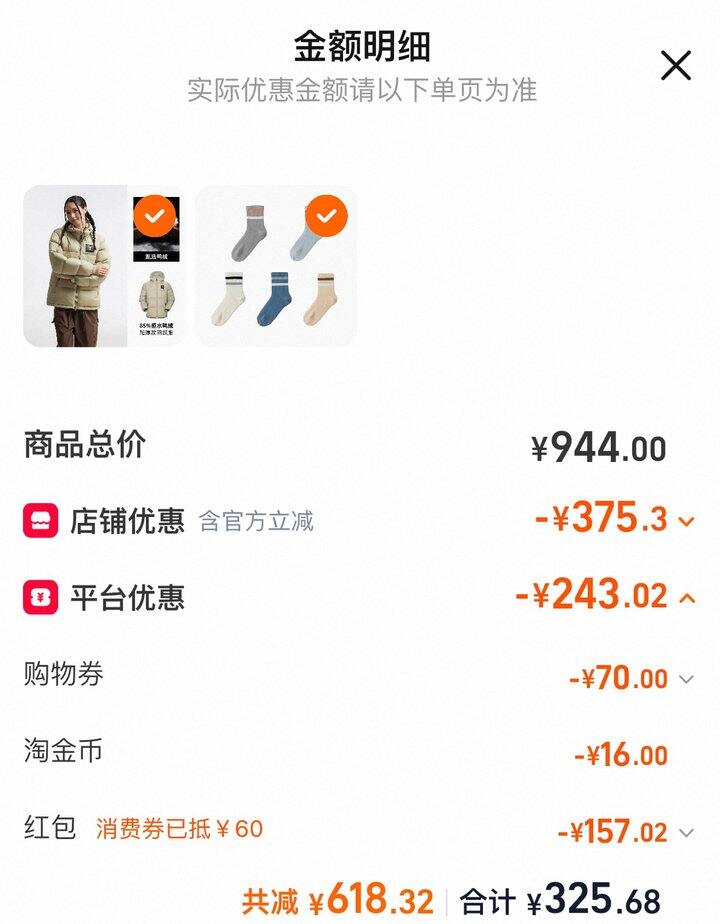This screenshot has width=720, height=924.
Task: Close the 金额明细 panel
Action: (676, 66)
